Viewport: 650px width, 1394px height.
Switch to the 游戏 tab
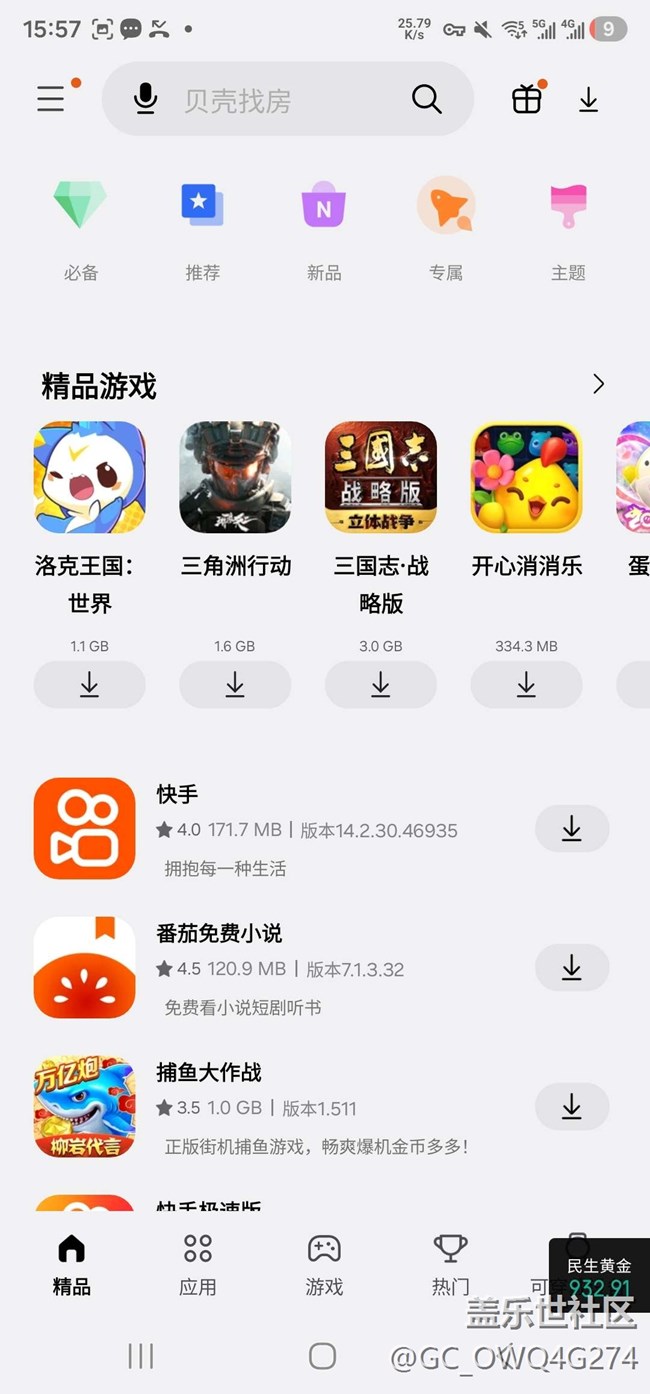[324, 1264]
